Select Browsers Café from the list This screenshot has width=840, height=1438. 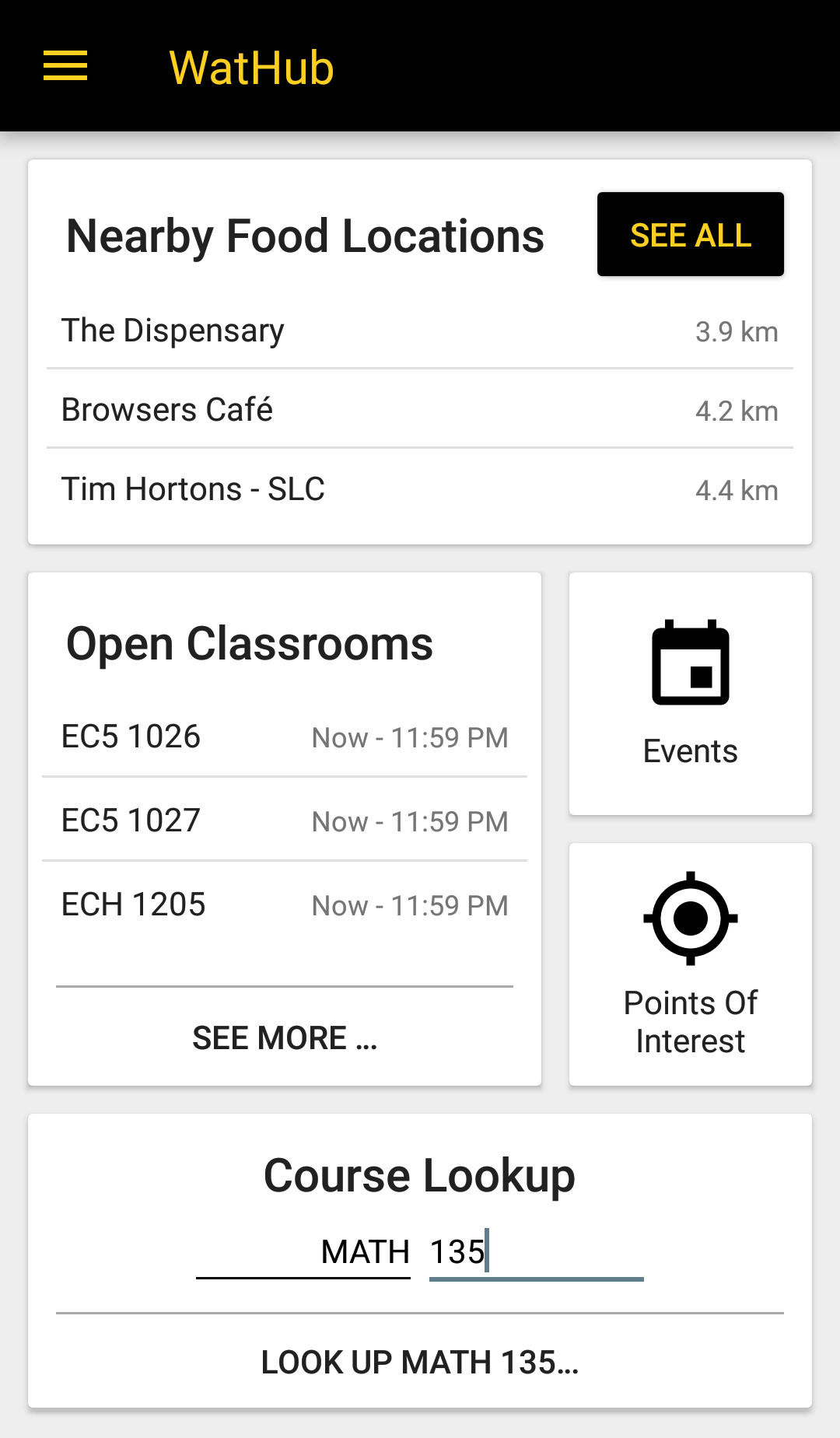[419, 410]
